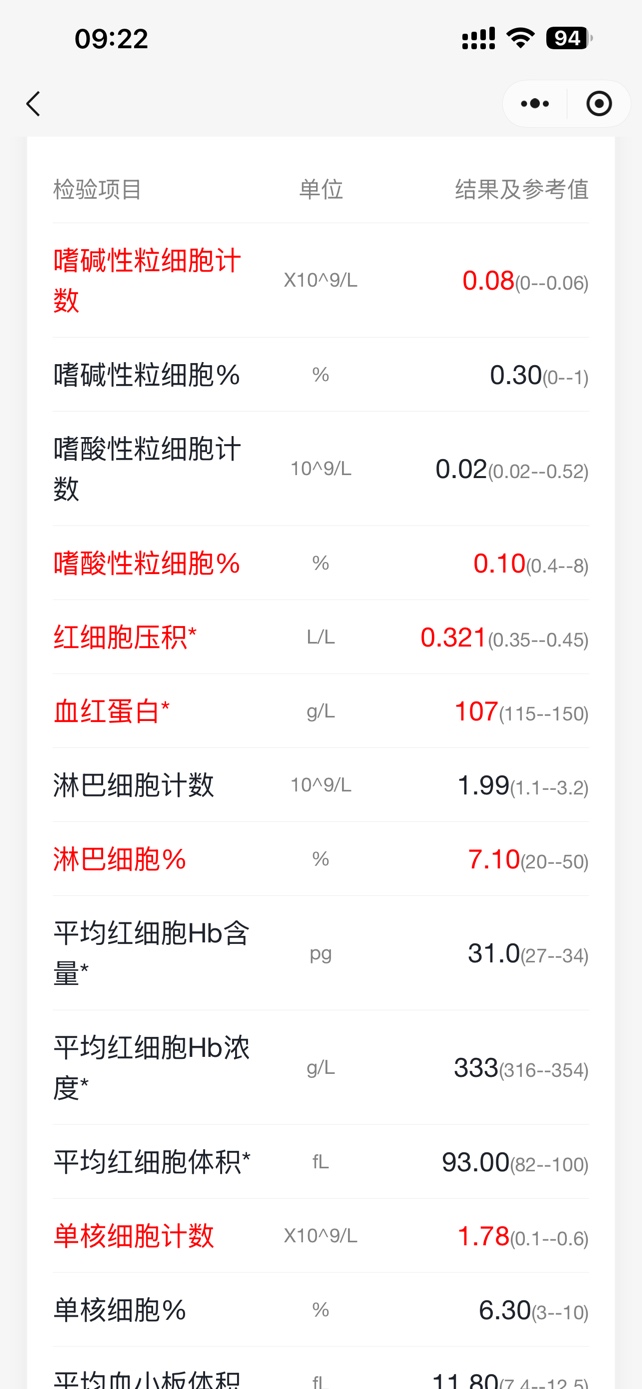Go back to the previous page

[x=33, y=104]
